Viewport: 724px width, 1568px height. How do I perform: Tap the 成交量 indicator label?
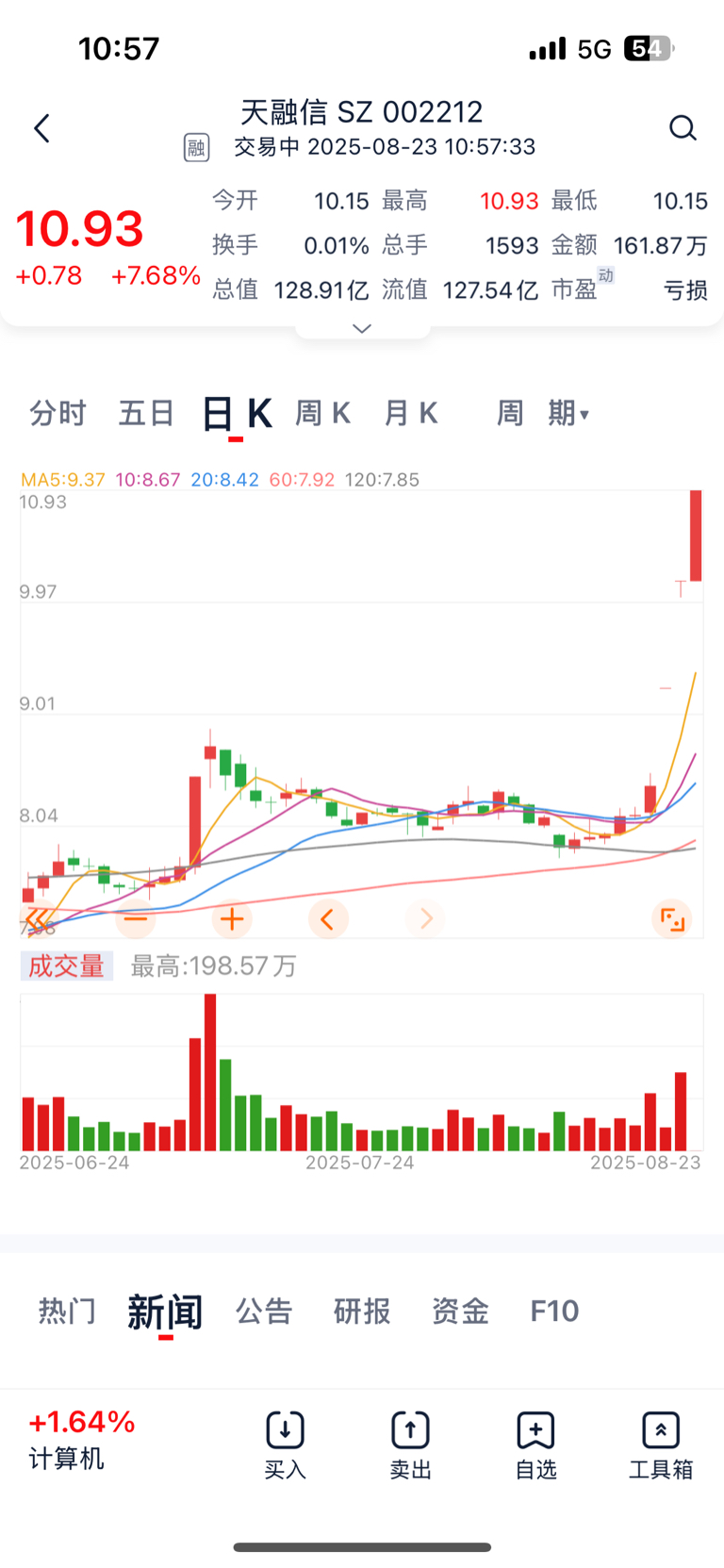[66, 966]
